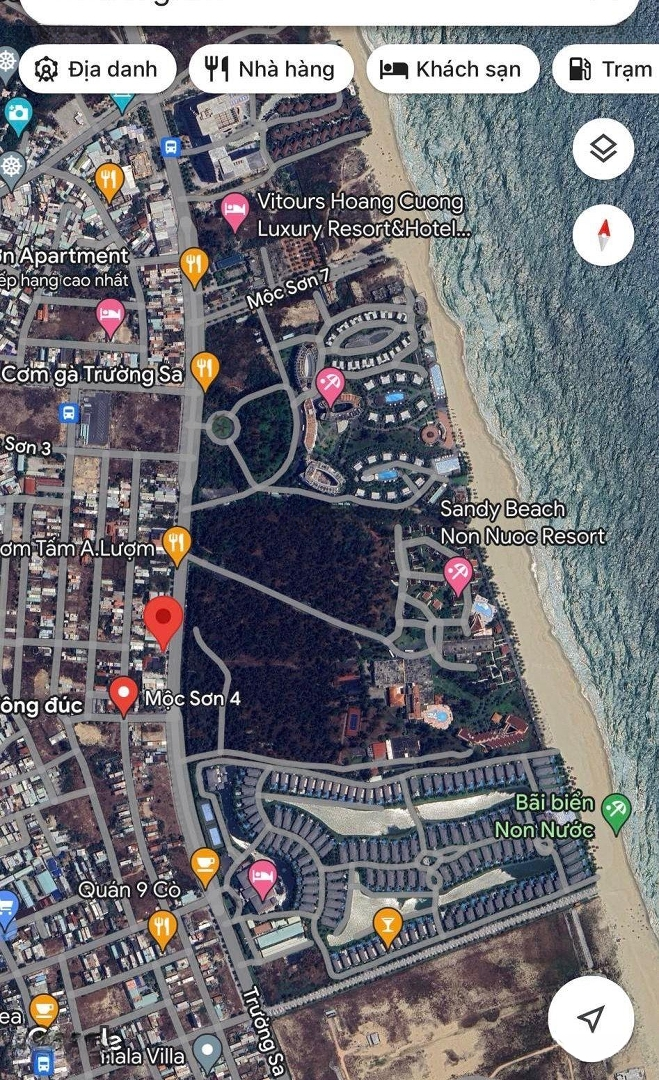Open Bãi biển Non Nước beach marker
Image resolution: width=659 pixels, height=1080 pixels.
point(617,814)
